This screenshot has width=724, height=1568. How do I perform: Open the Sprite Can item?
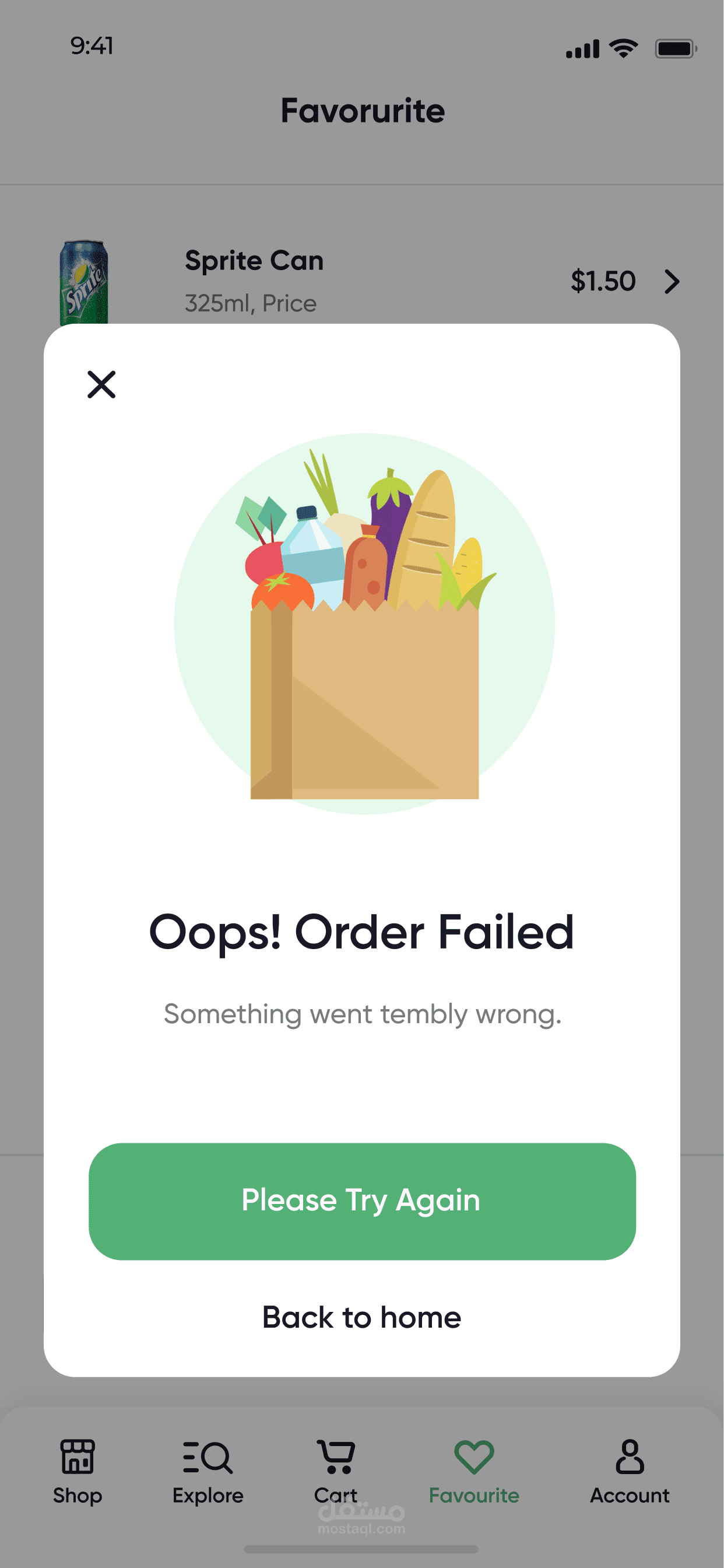[x=672, y=282]
